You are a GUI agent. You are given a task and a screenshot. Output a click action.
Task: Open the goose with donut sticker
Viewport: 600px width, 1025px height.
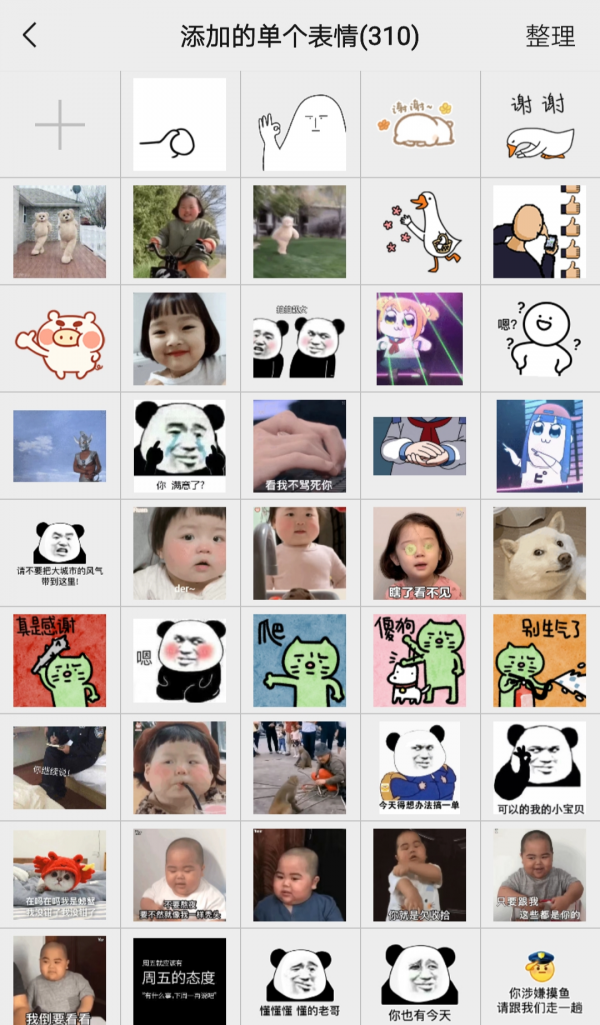point(420,232)
